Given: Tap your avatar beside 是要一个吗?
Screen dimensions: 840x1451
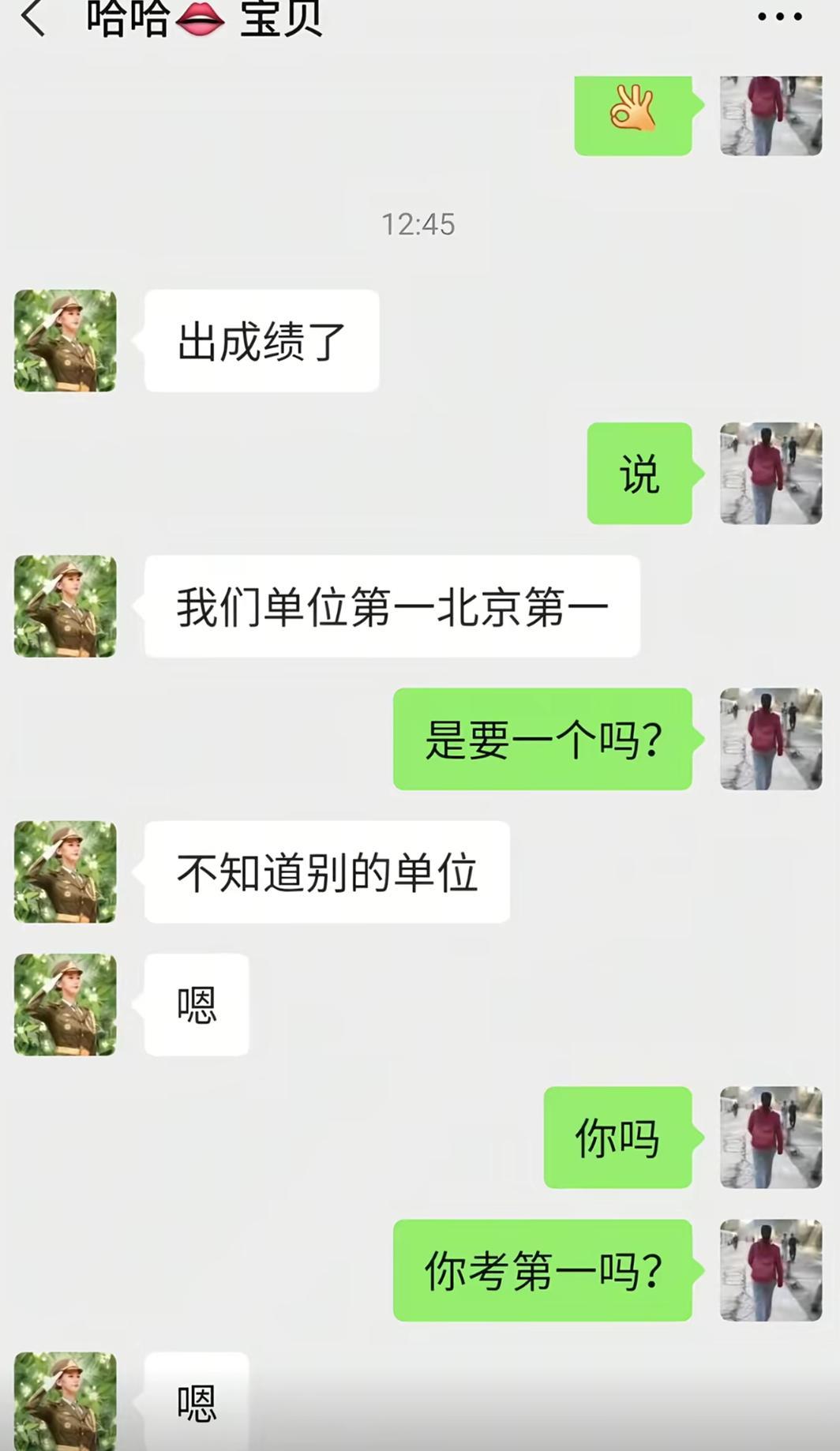Looking at the screenshot, I should pos(771,738).
